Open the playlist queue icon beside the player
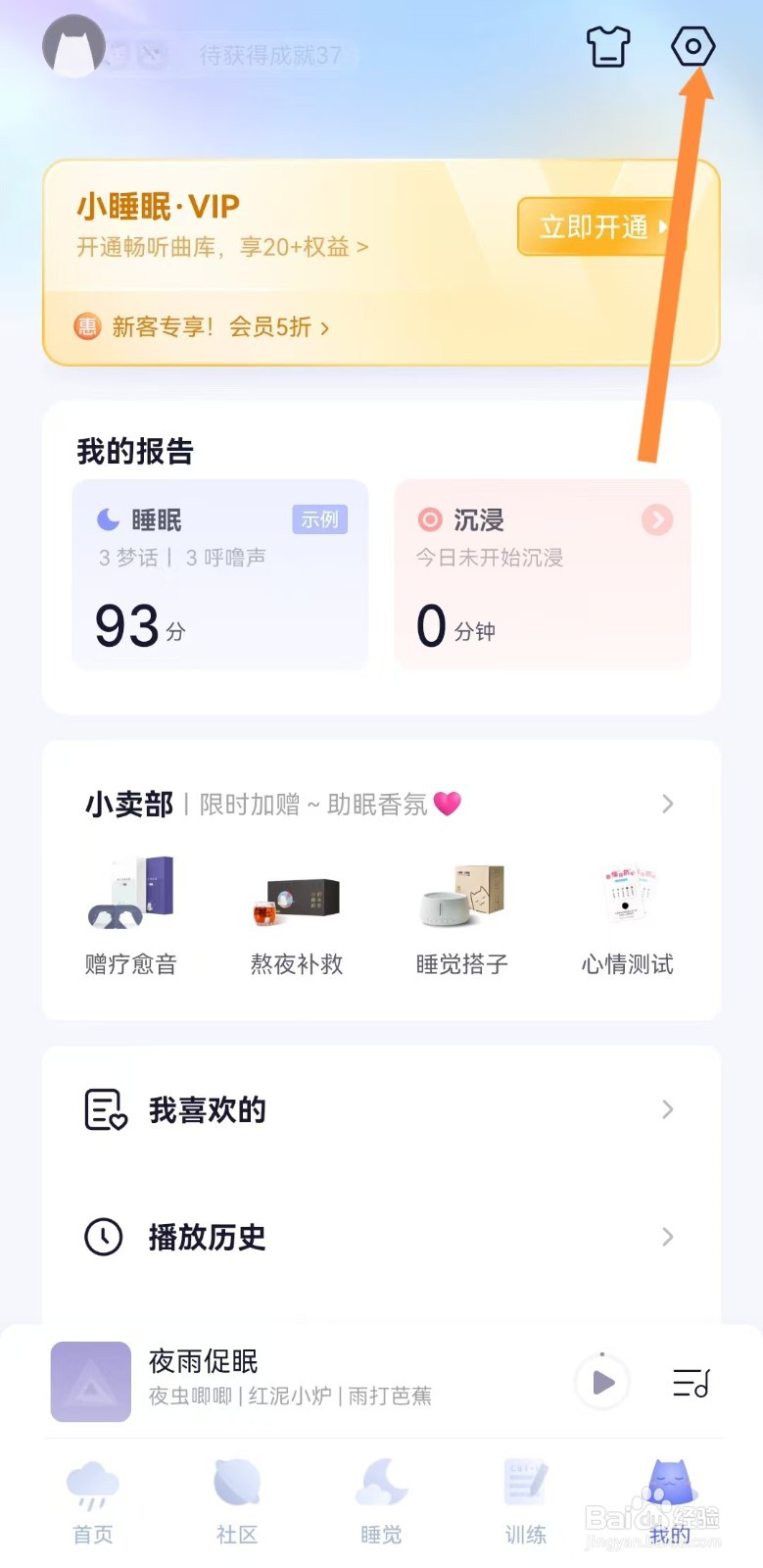763x1568 pixels. point(690,1382)
